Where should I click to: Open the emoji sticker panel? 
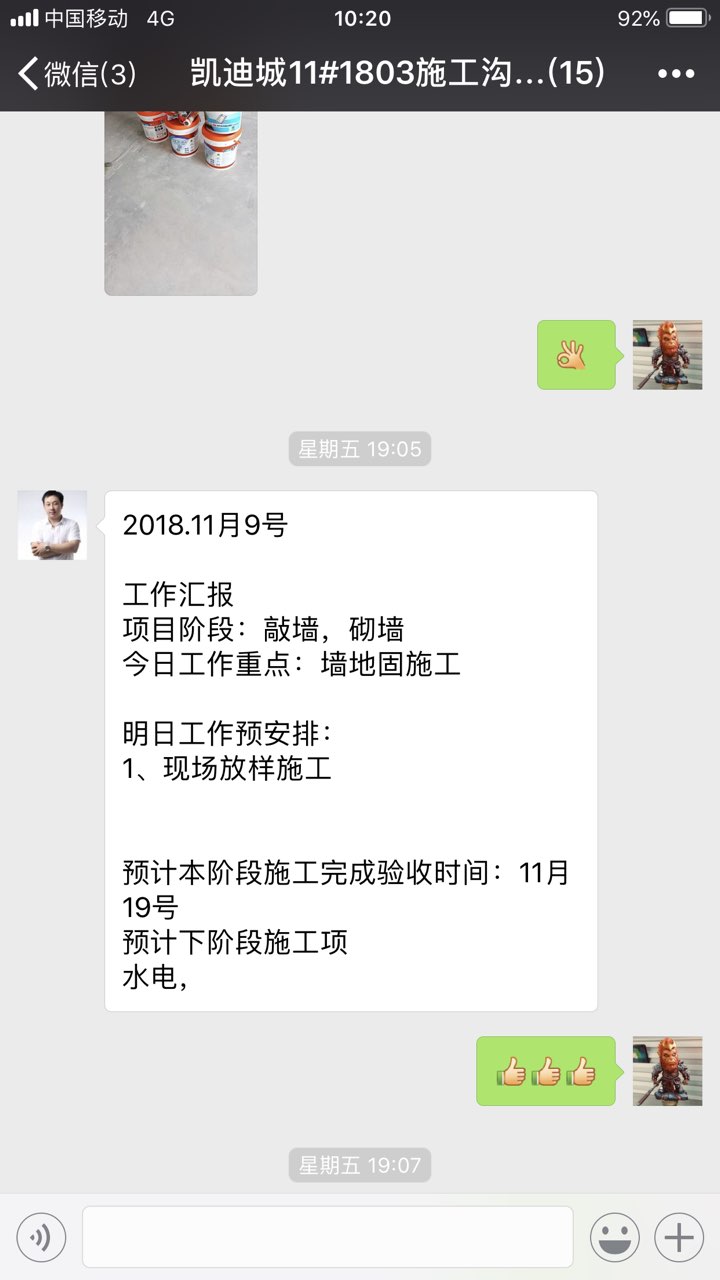(615, 1238)
